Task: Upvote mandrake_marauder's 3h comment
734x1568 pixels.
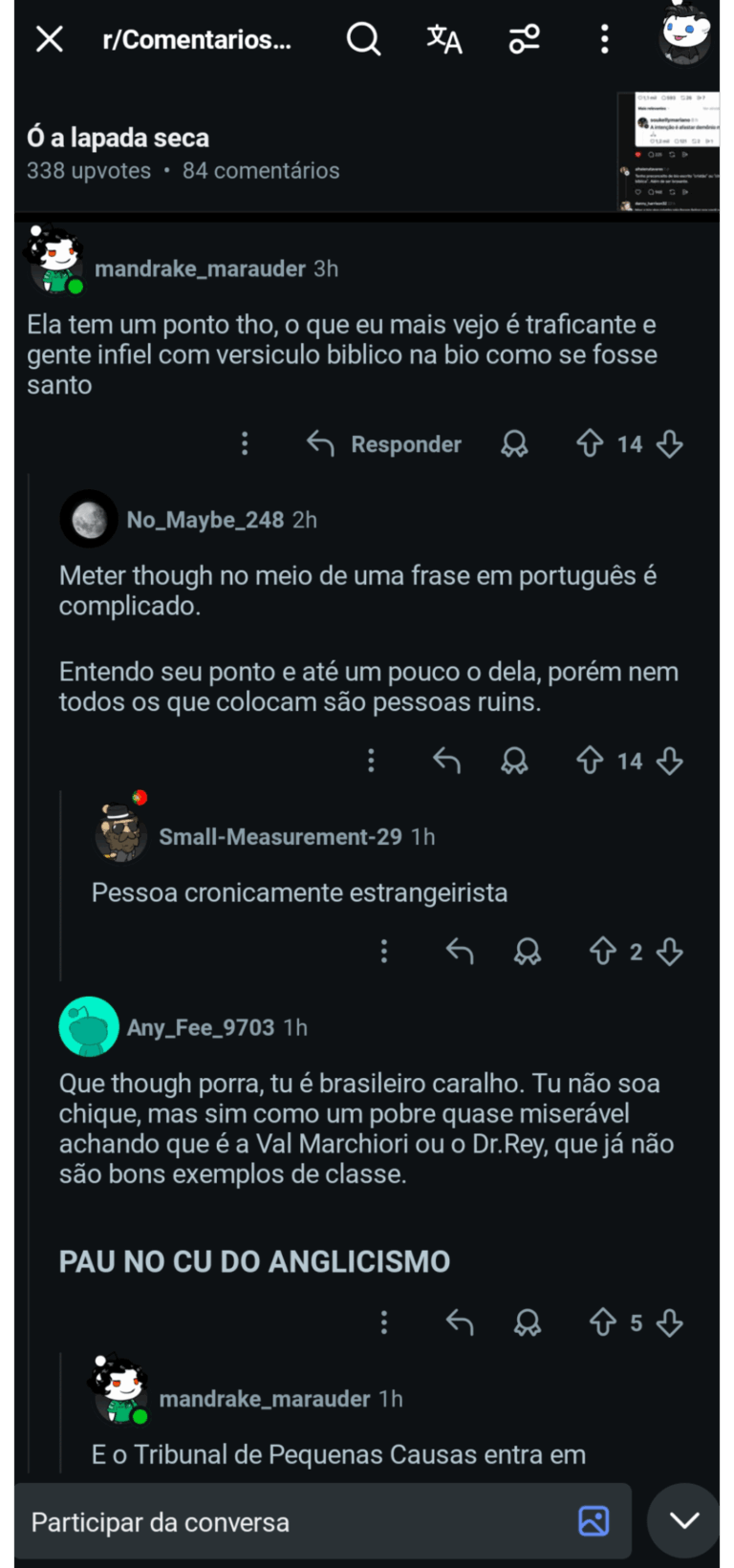Action: pos(590,443)
